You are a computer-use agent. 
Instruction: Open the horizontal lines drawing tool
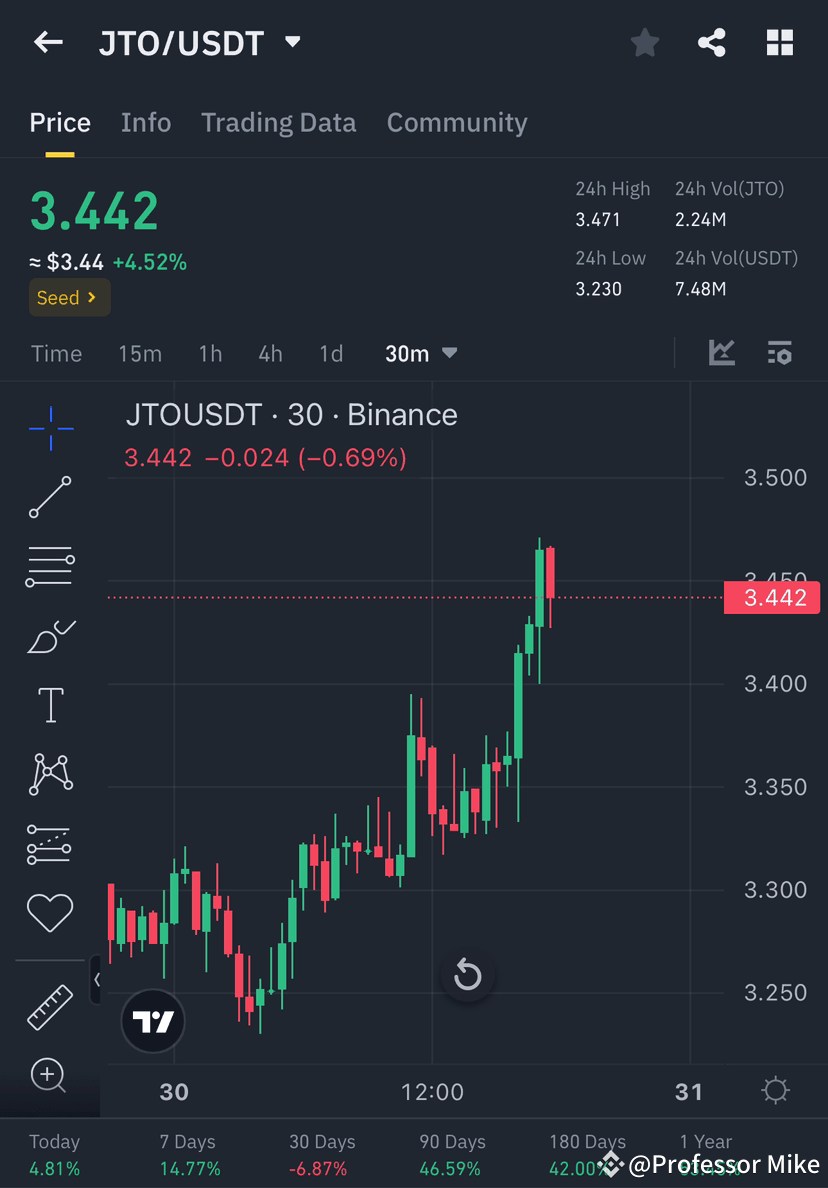pos(50,565)
